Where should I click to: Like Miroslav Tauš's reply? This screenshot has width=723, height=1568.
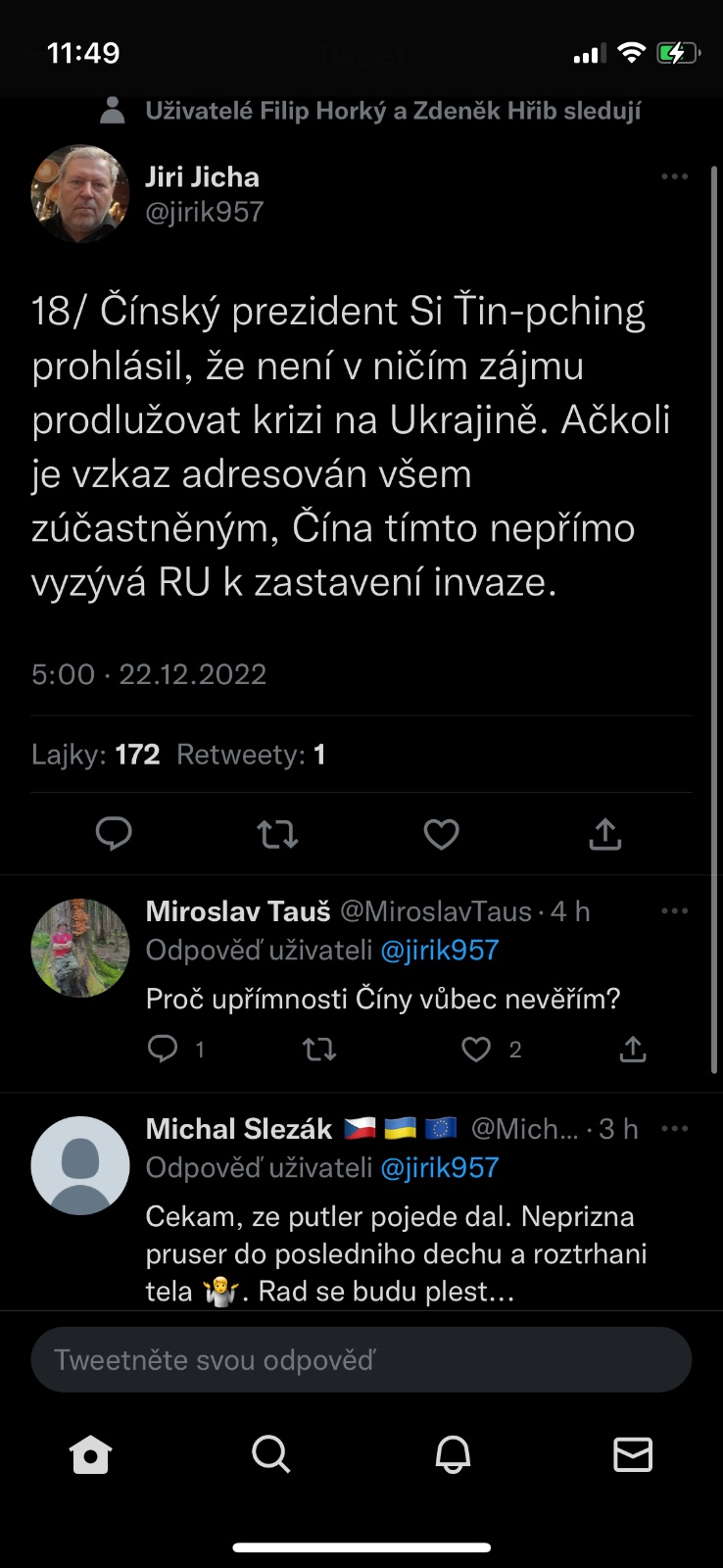[476, 1050]
